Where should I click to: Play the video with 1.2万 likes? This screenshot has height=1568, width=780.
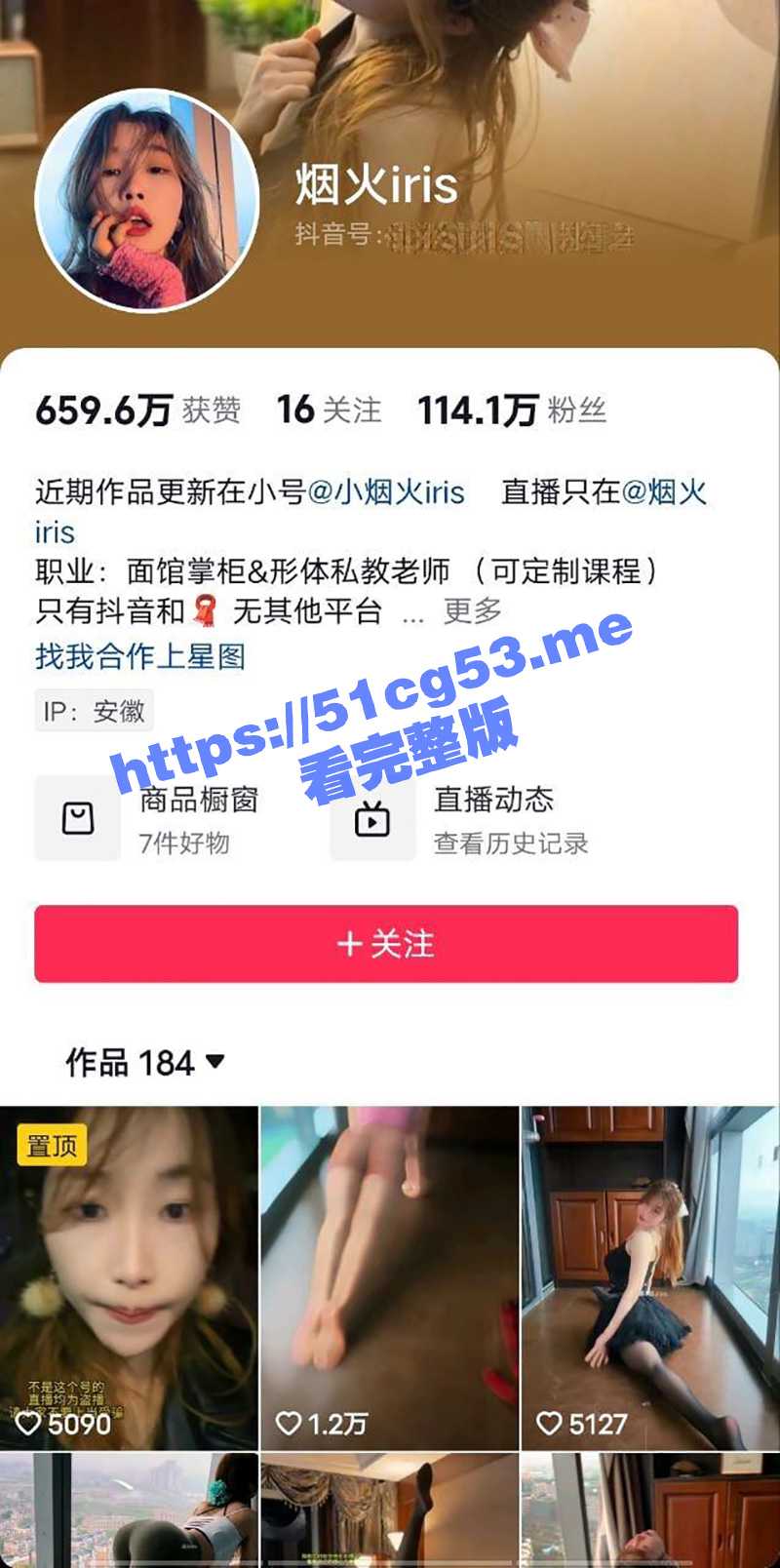(389, 1277)
